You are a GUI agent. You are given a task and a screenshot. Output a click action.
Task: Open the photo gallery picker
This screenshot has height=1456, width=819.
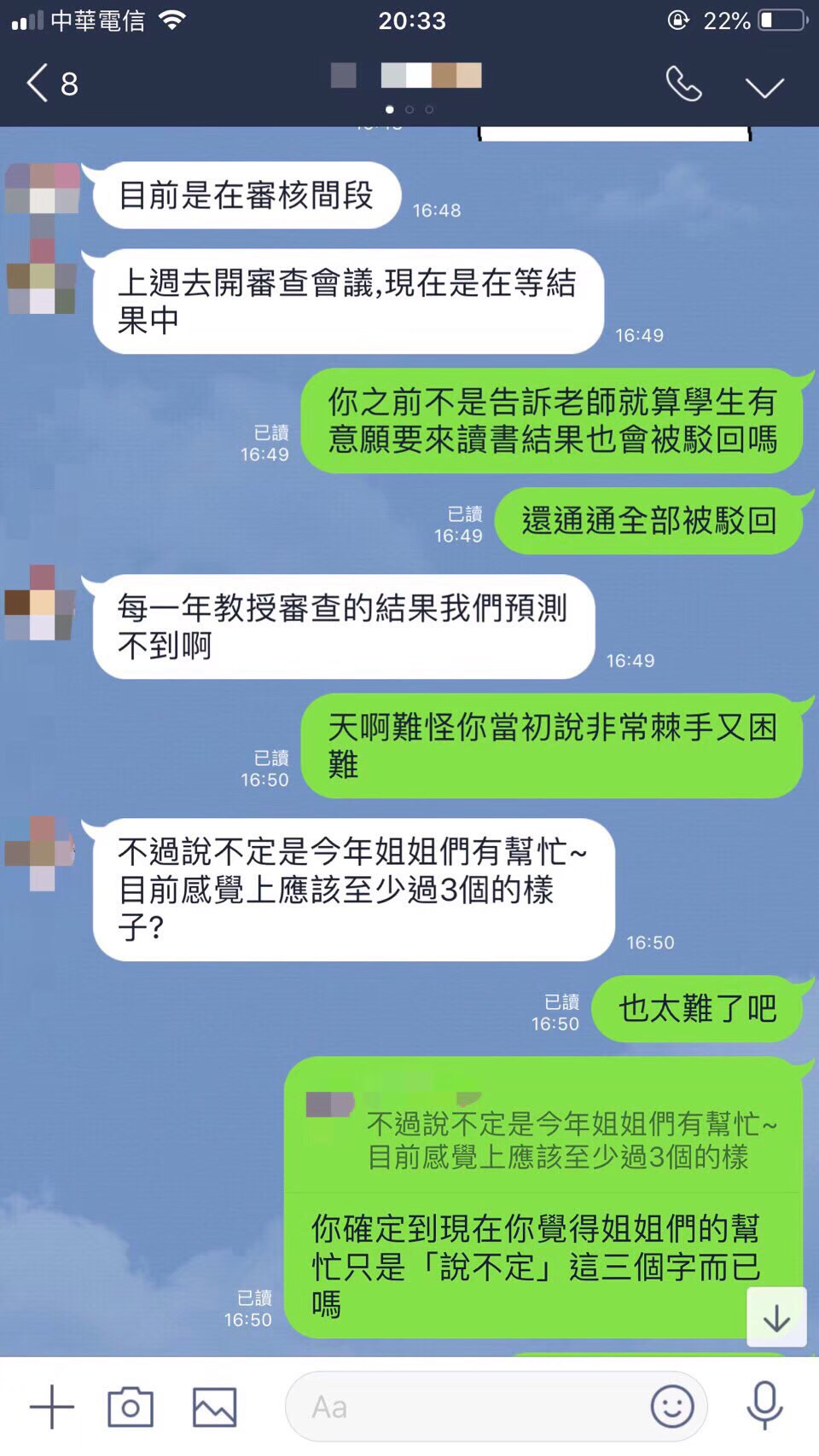[214, 1407]
